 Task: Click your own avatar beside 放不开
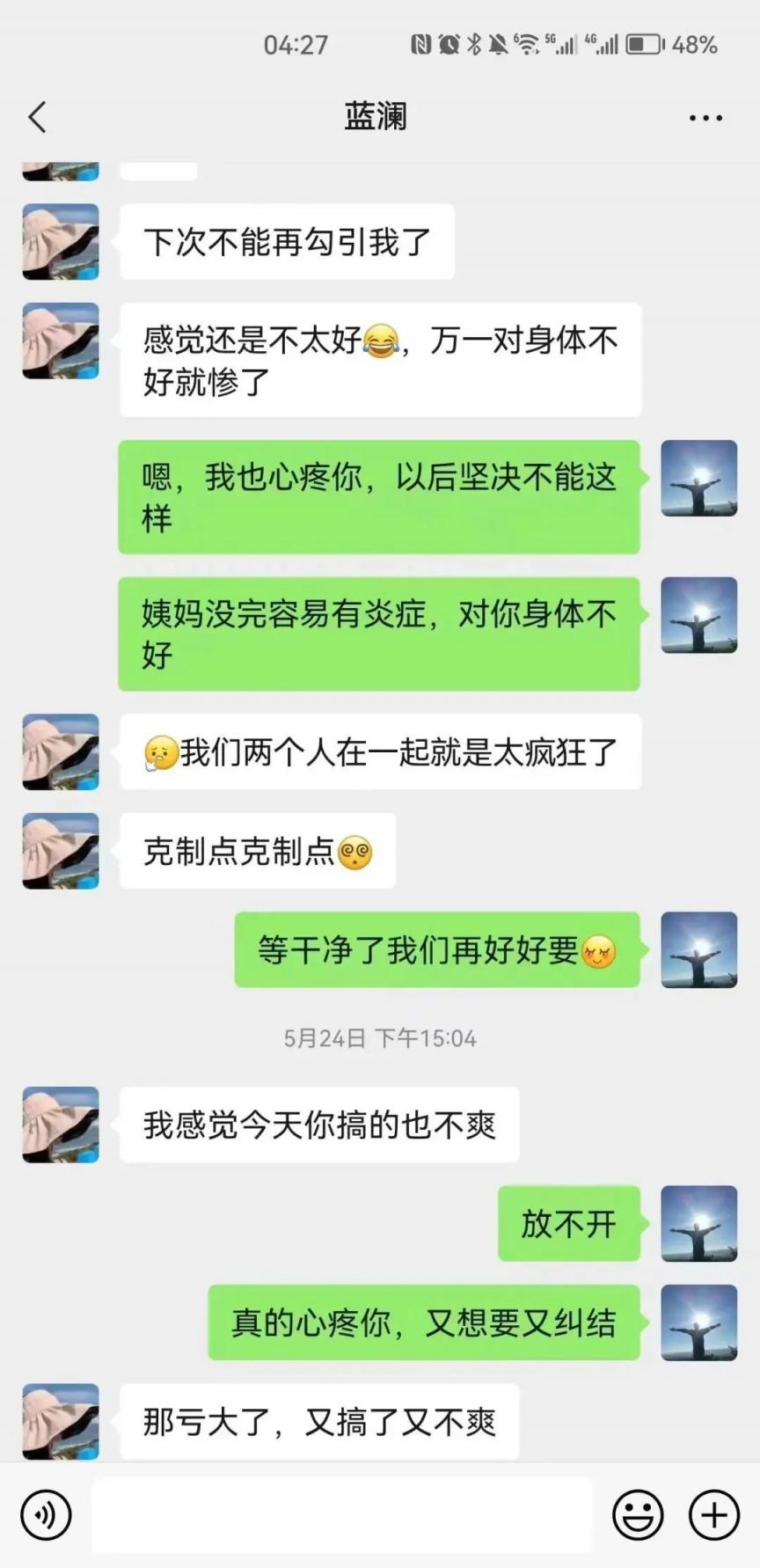click(x=698, y=1224)
